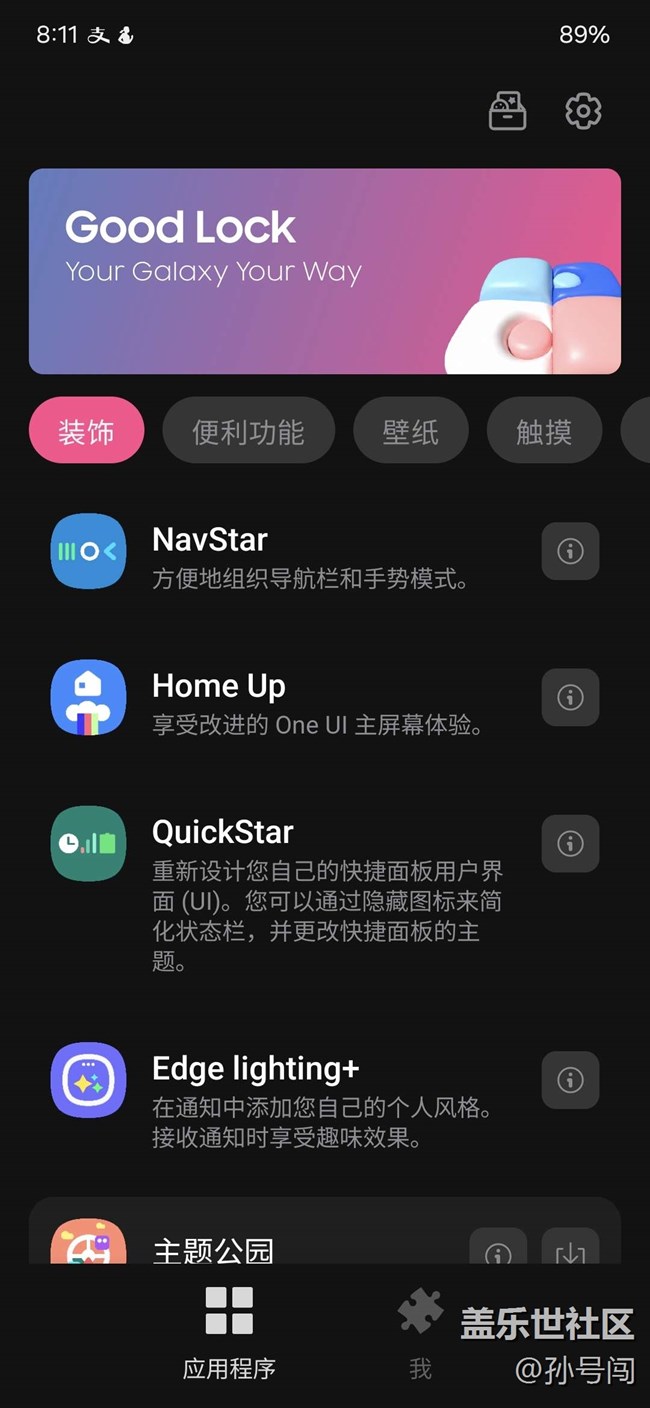Screen dimensions: 650x1408
Task: View info for Edge lighting+
Action: coord(570,1080)
